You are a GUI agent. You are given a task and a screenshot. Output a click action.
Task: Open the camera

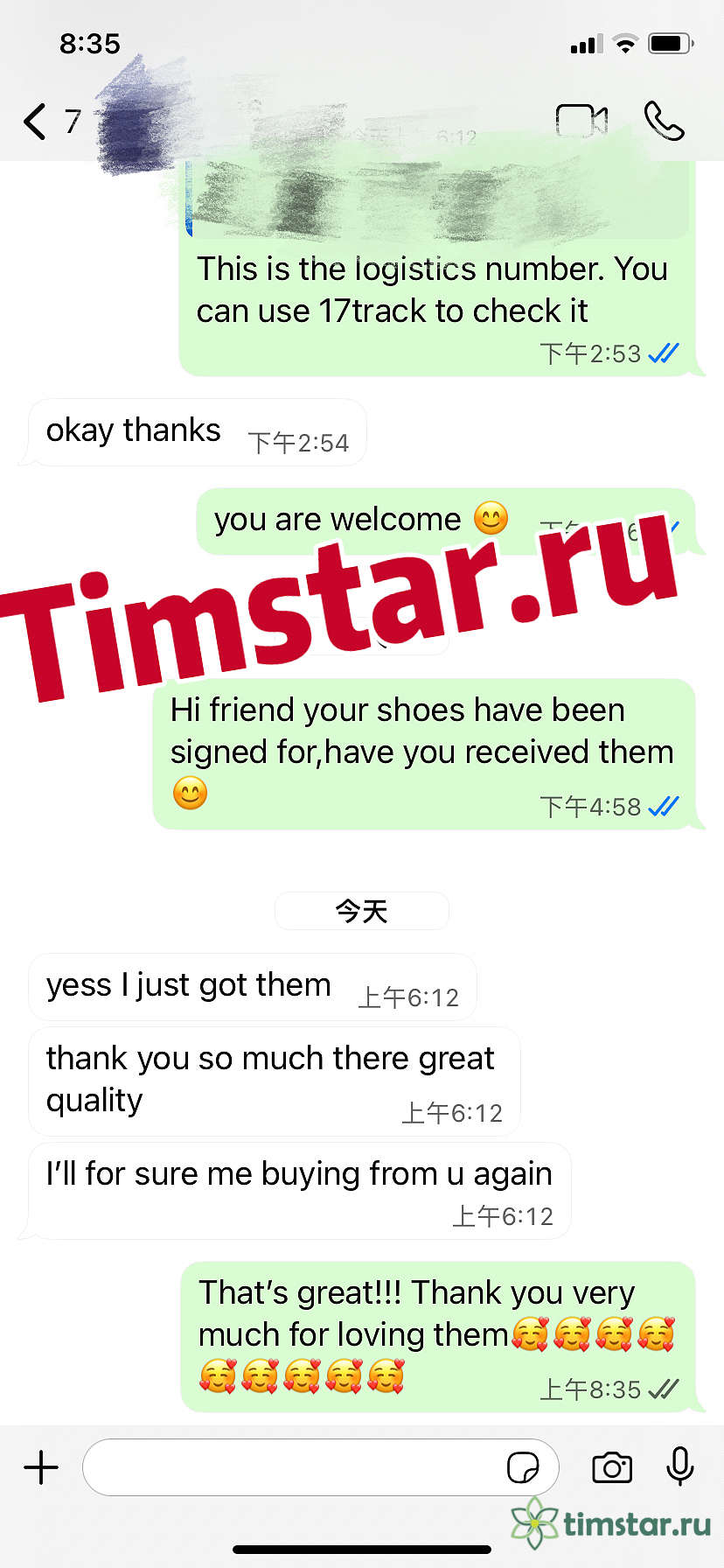click(612, 1467)
